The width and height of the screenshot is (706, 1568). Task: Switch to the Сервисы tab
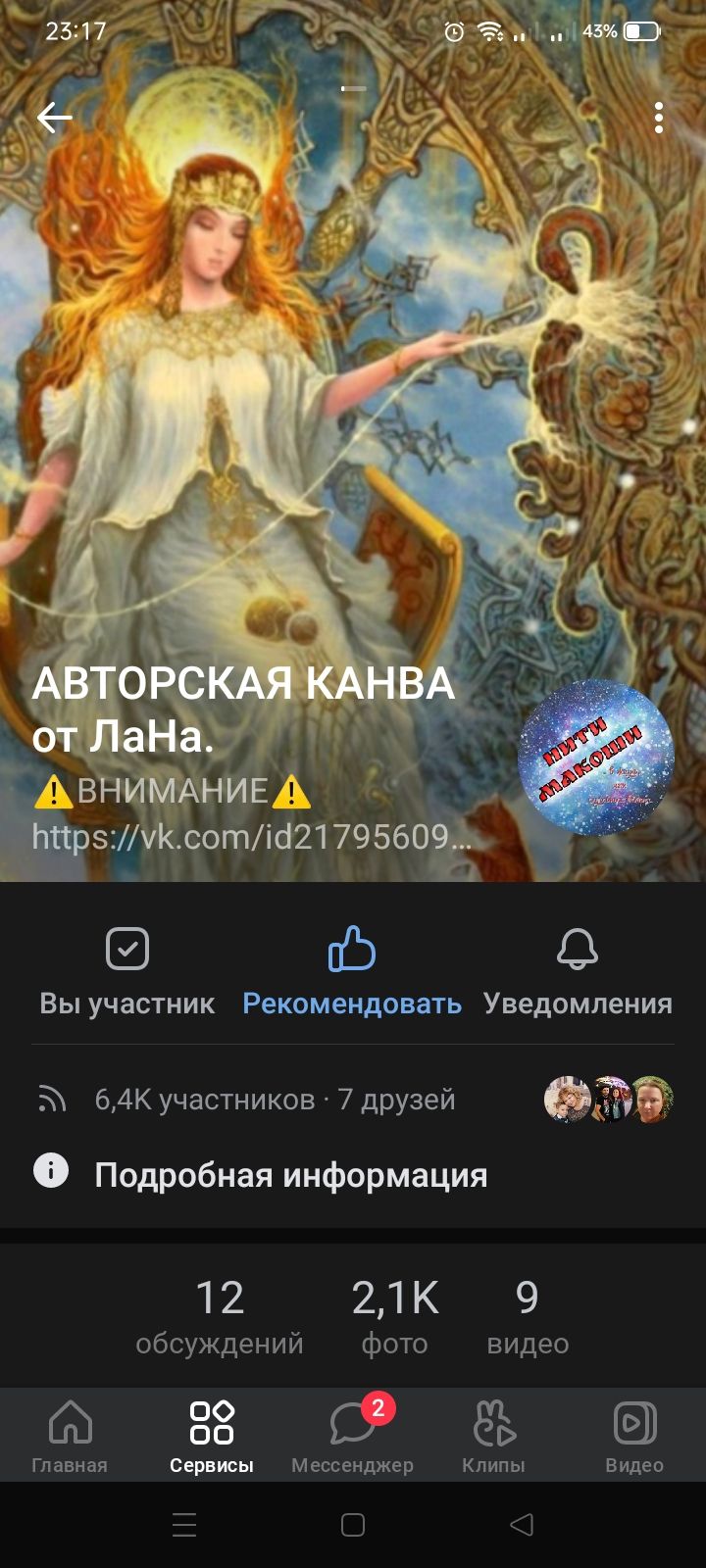tap(212, 1436)
